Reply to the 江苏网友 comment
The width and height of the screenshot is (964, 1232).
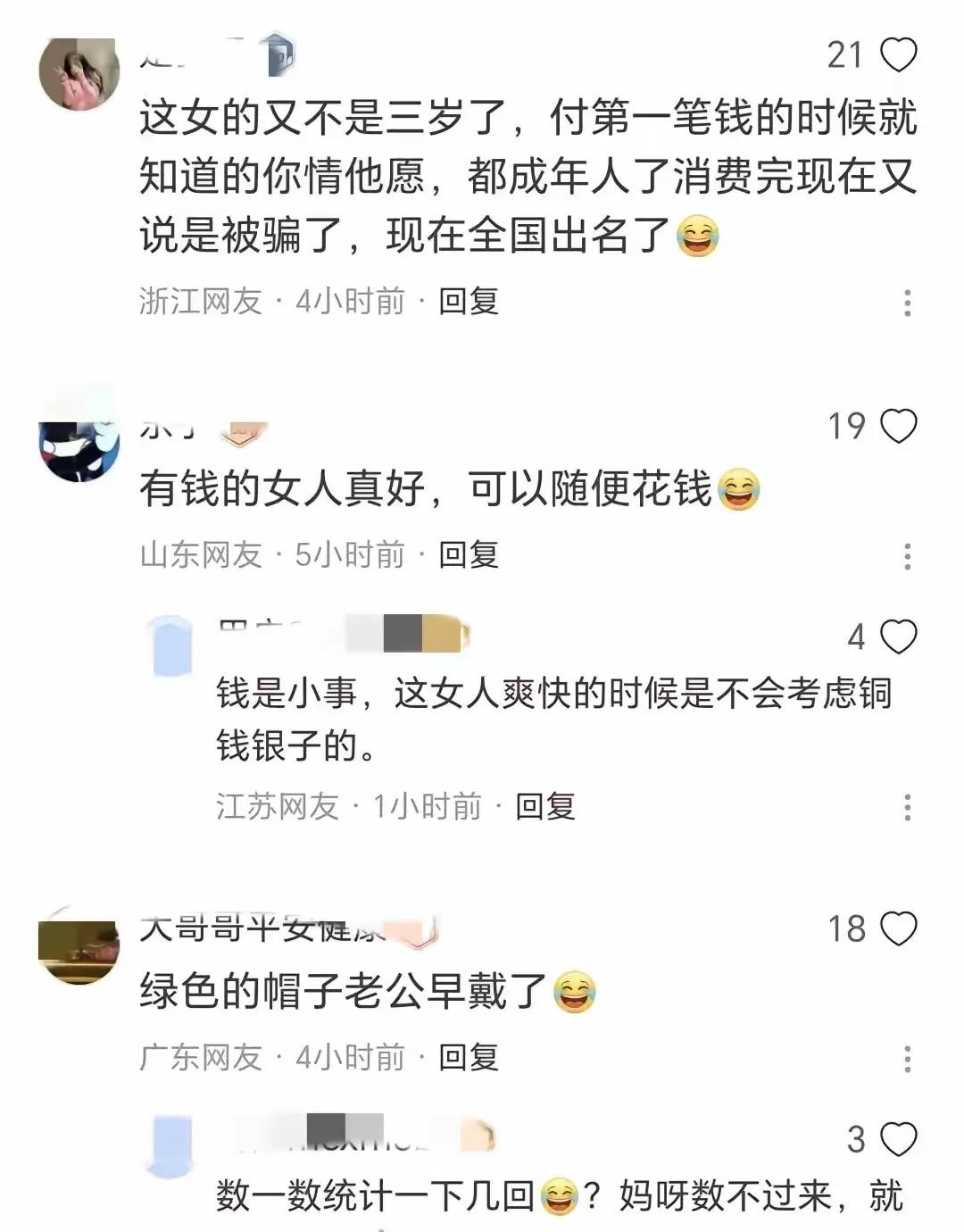click(544, 806)
